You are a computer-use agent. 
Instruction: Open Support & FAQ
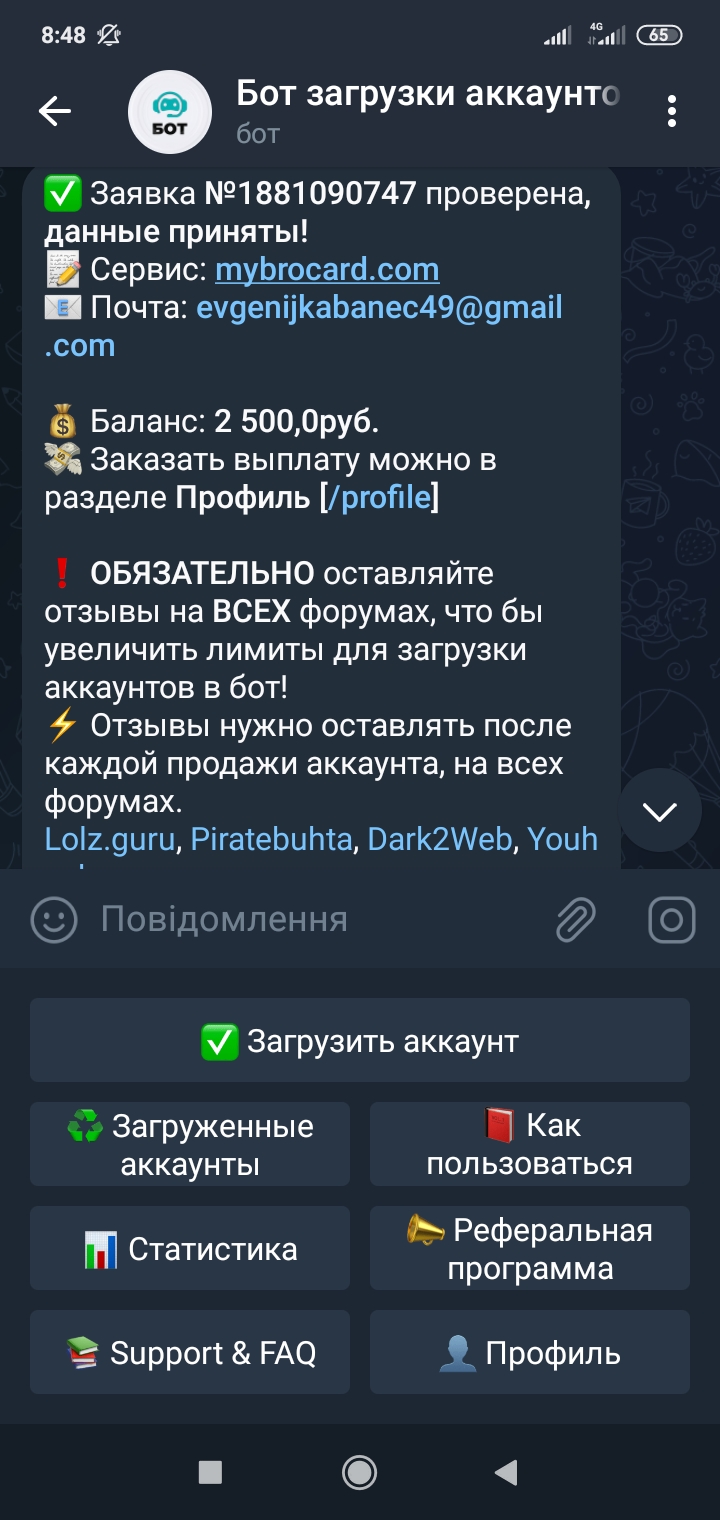(x=190, y=1353)
